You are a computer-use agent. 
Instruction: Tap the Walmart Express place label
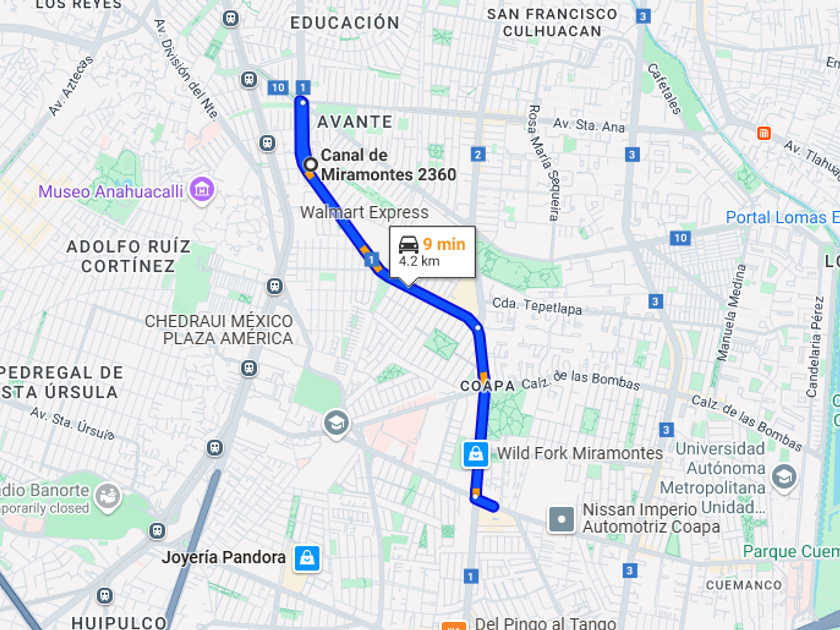(x=364, y=213)
